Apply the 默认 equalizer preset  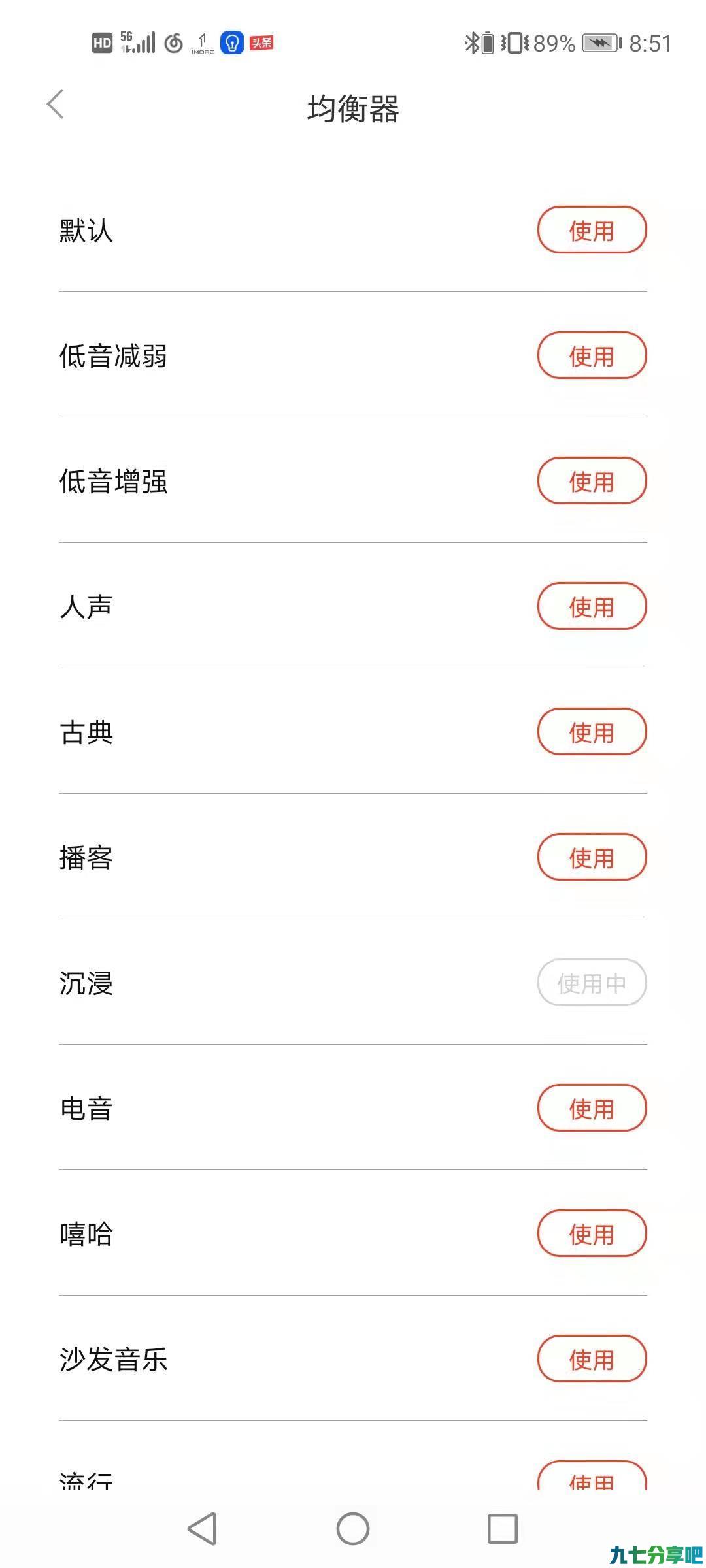tap(592, 230)
